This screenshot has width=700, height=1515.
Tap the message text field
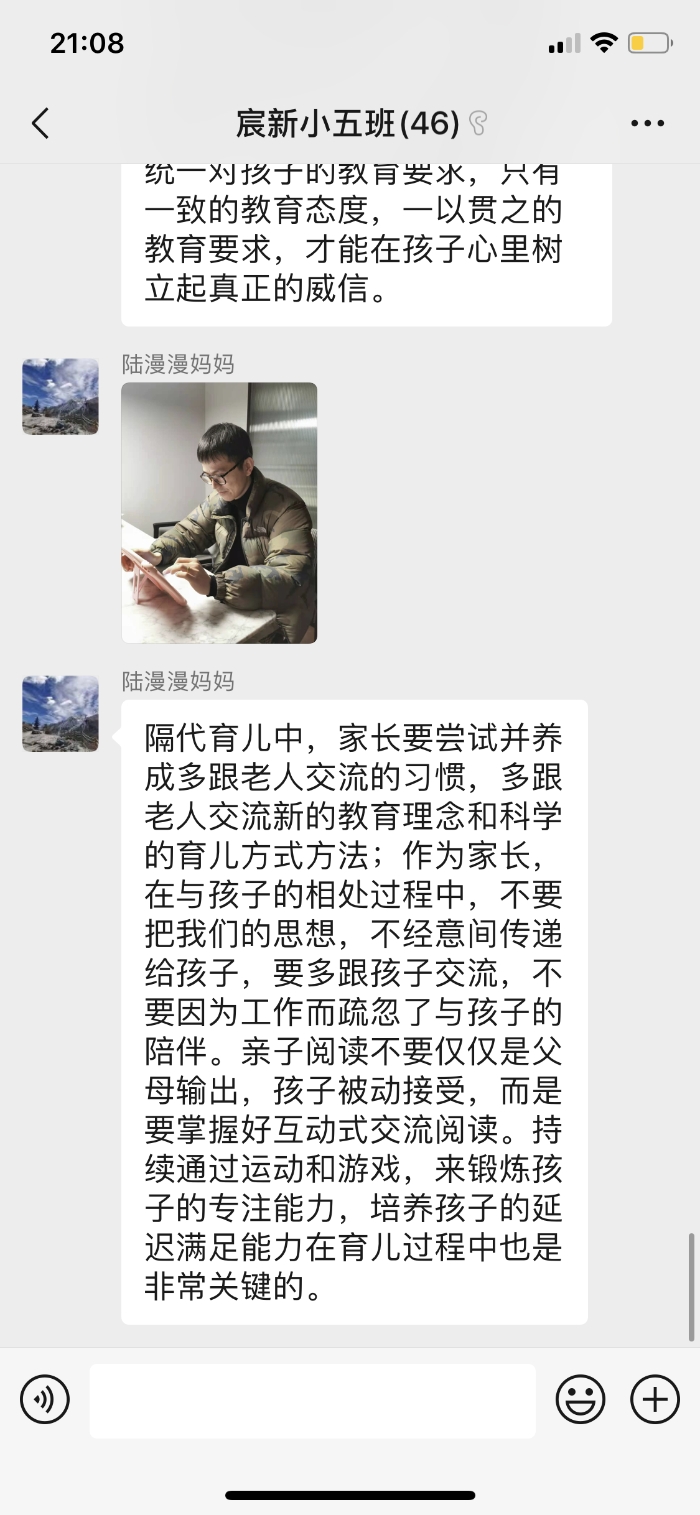[x=313, y=1400]
